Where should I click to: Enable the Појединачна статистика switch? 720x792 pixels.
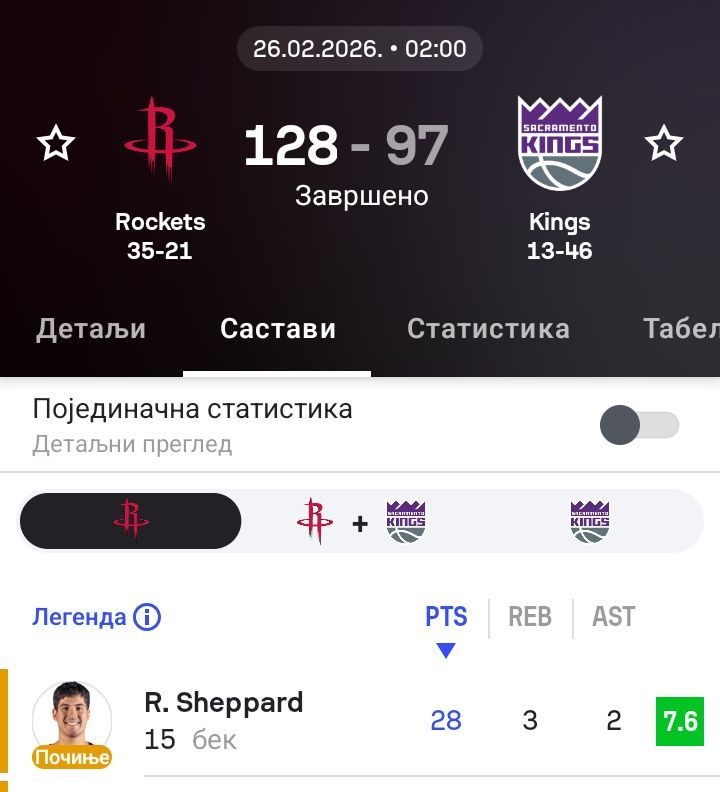tap(639, 425)
